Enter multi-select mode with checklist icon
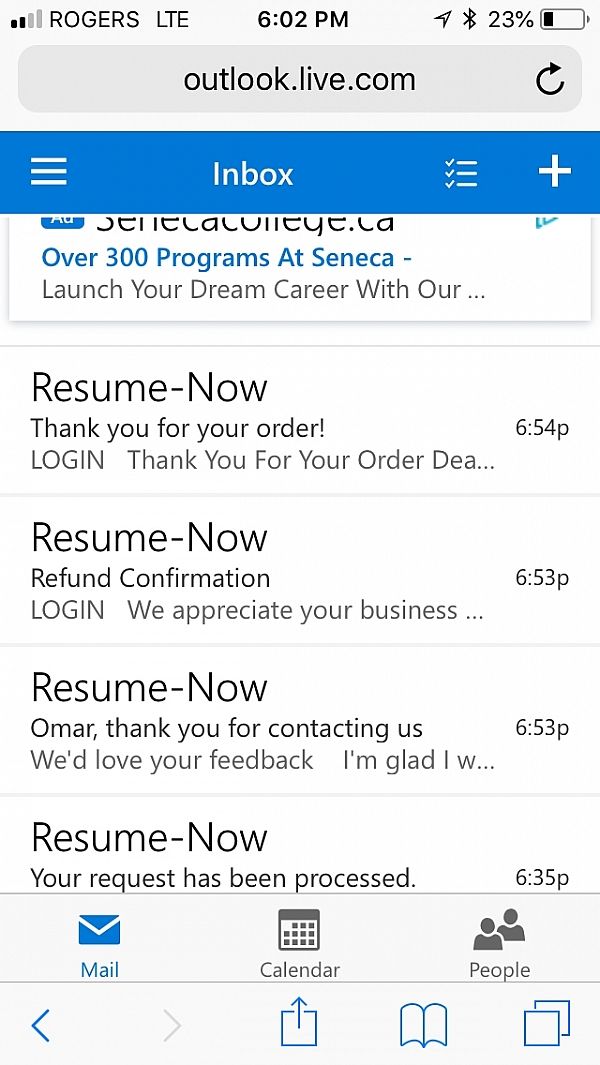 coord(461,174)
